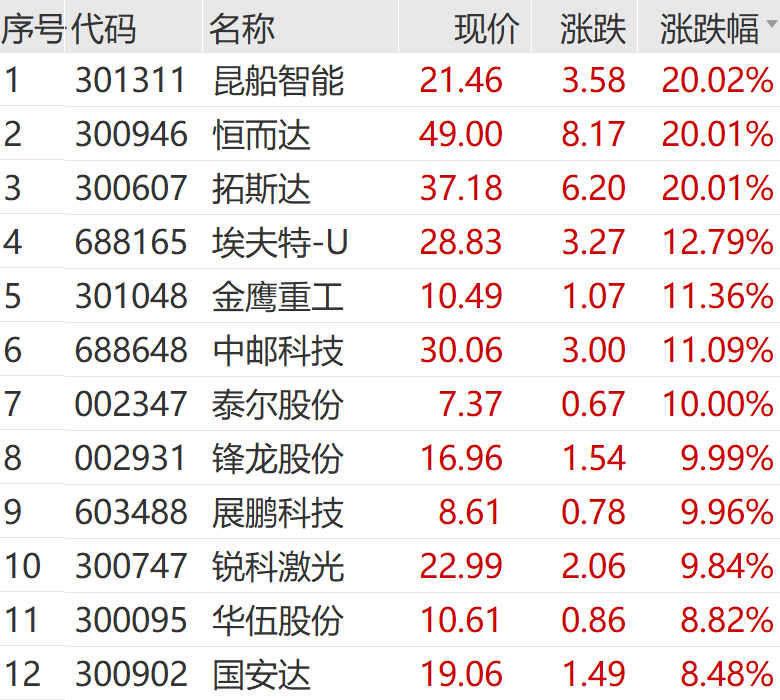
Task: Open 中邮科技 stock quote
Action: [x=278, y=350]
